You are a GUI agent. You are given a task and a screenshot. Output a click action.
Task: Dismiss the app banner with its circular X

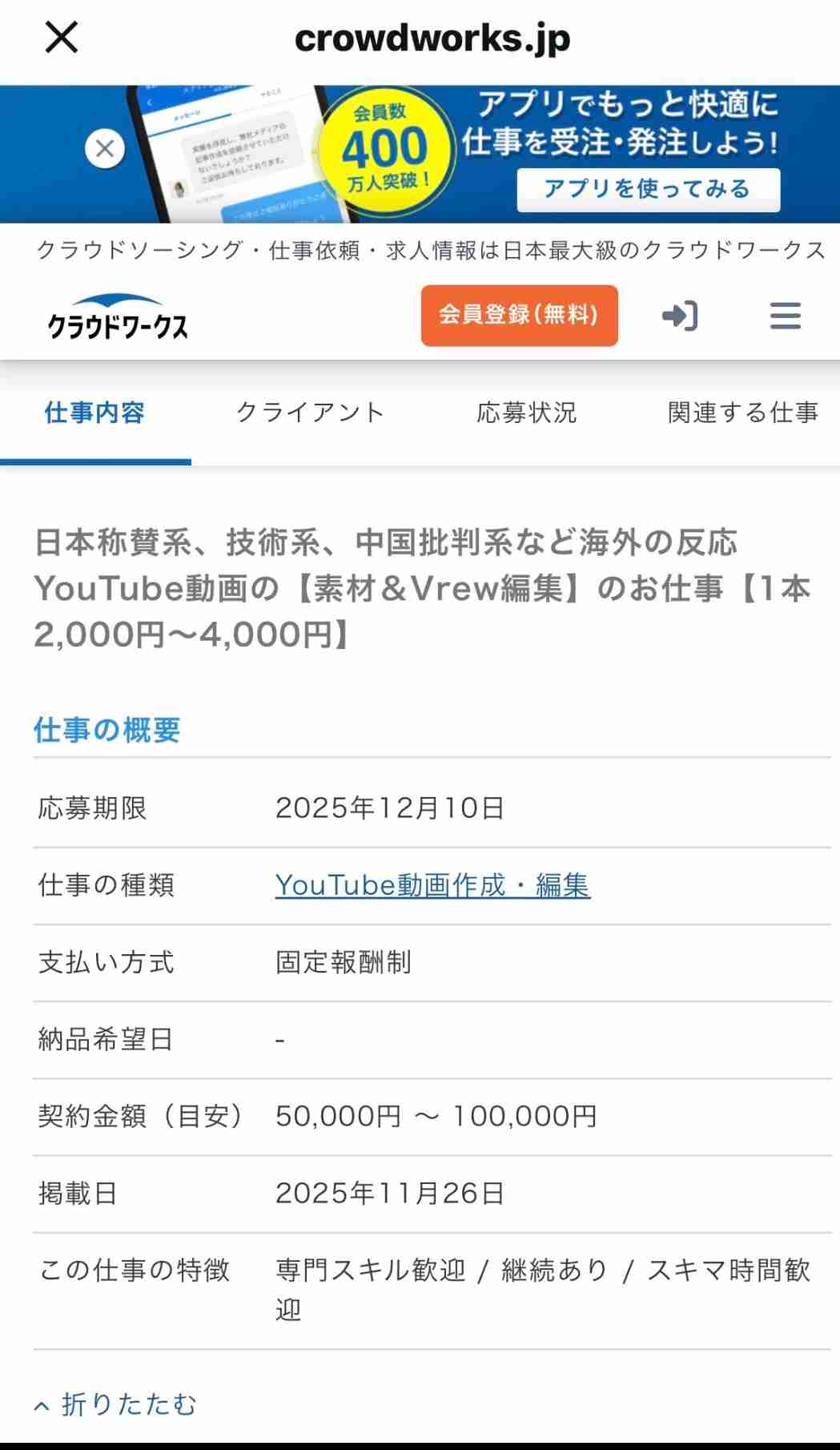click(103, 149)
